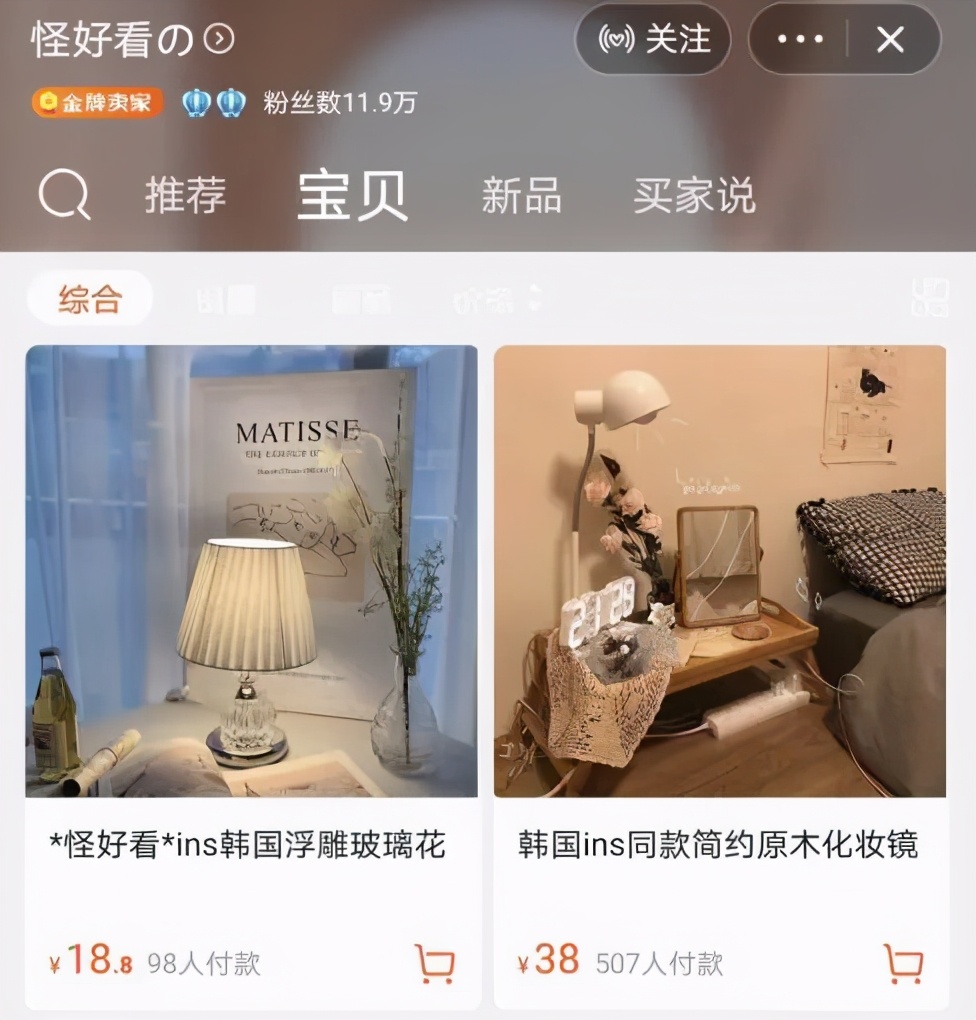Select the 综合 sort filter
The height and width of the screenshot is (1020, 976).
click(91, 296)
